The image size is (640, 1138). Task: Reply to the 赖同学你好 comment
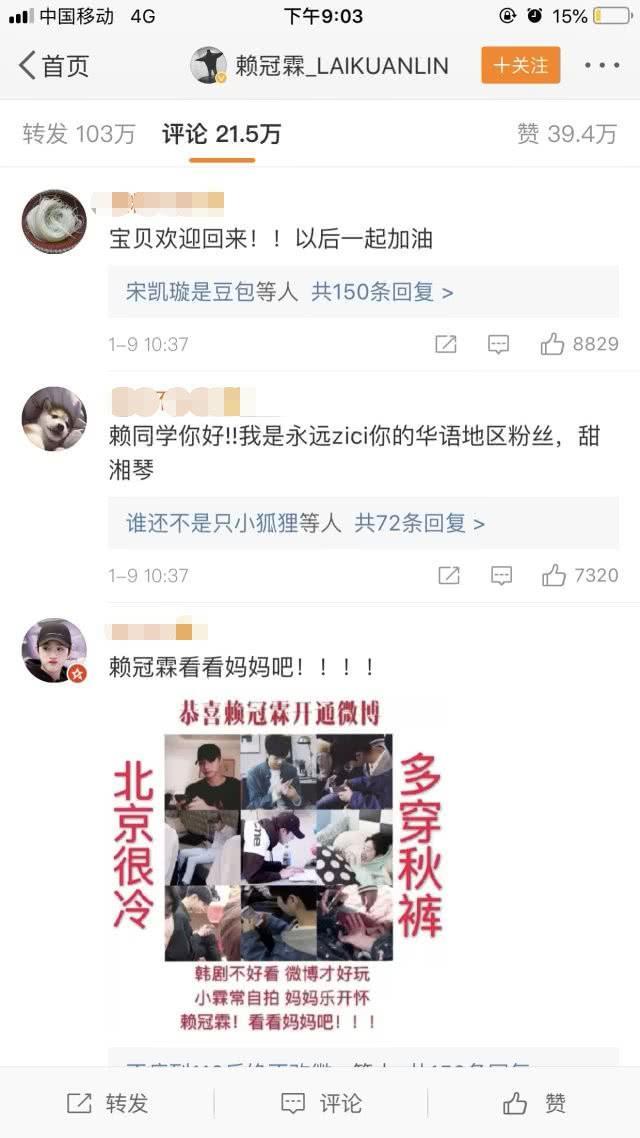[501, 575]
